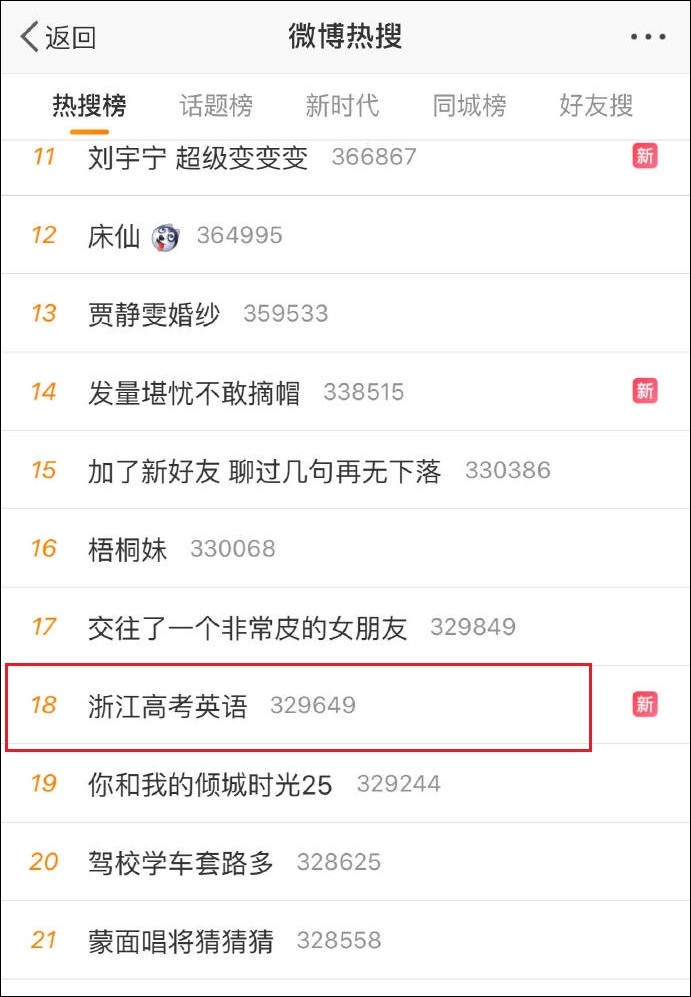691x997 pixels.
Task: Switch to the 话题榜 tab
Action: (x=216, y=105)
